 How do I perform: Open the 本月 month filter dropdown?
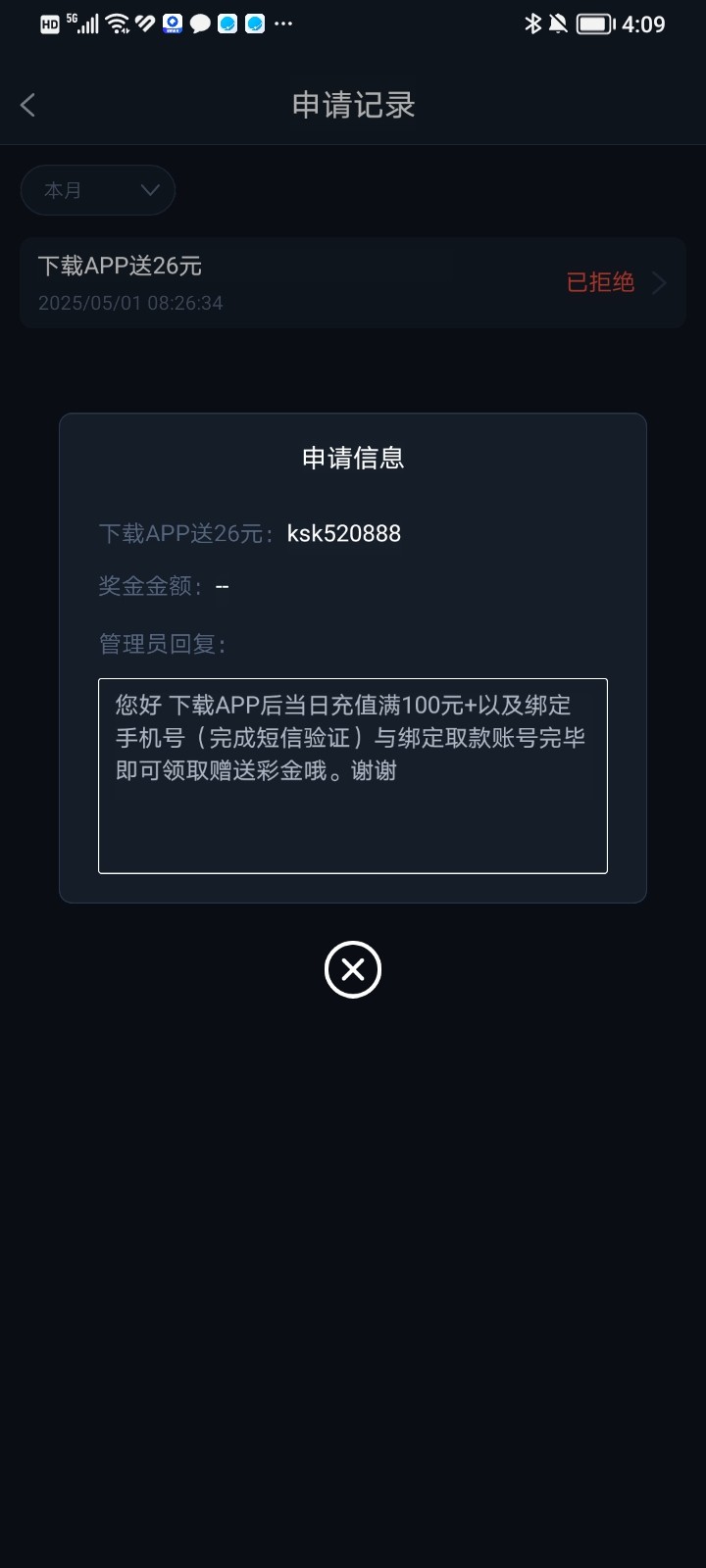(x=98, y=190)
